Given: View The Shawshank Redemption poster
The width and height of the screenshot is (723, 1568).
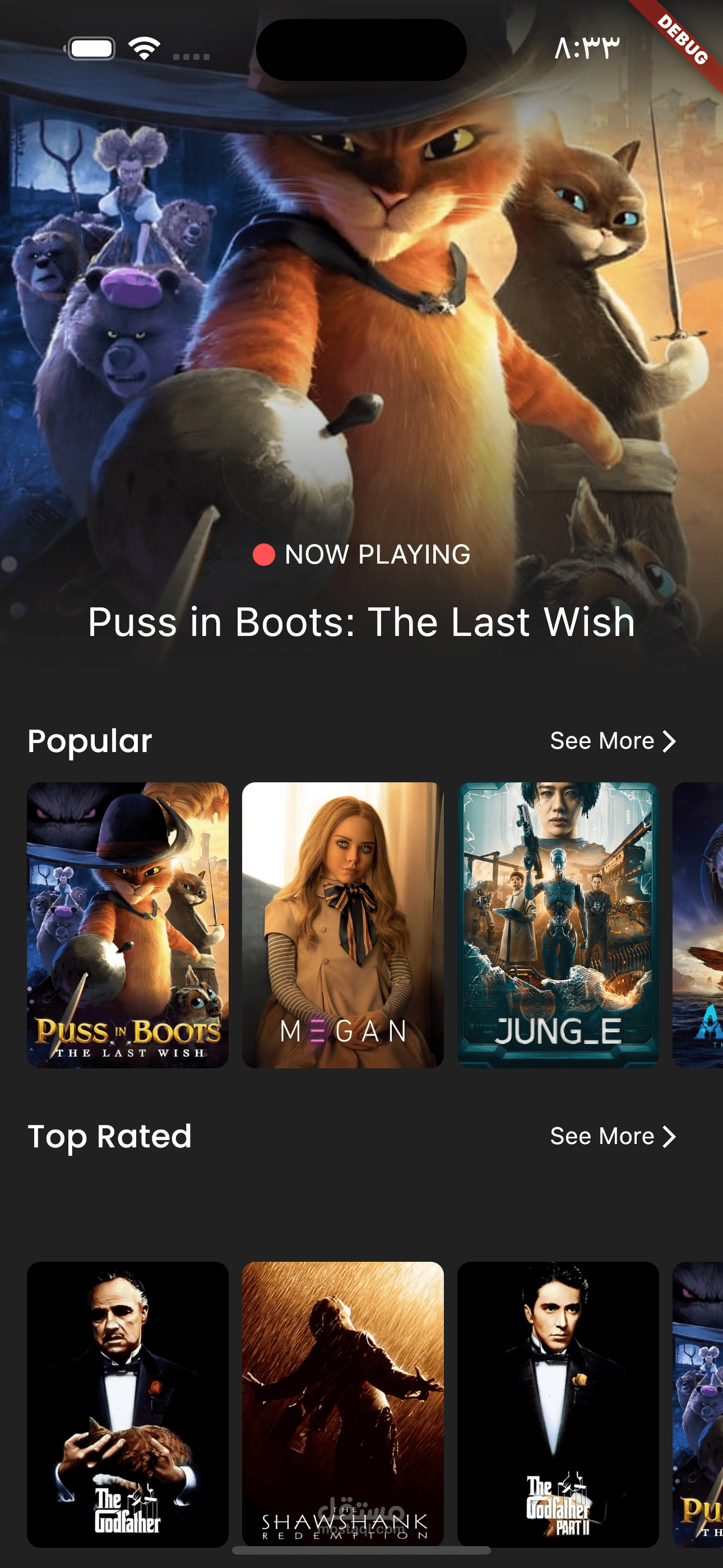Looking at the screenshot, I should 342,1403.
